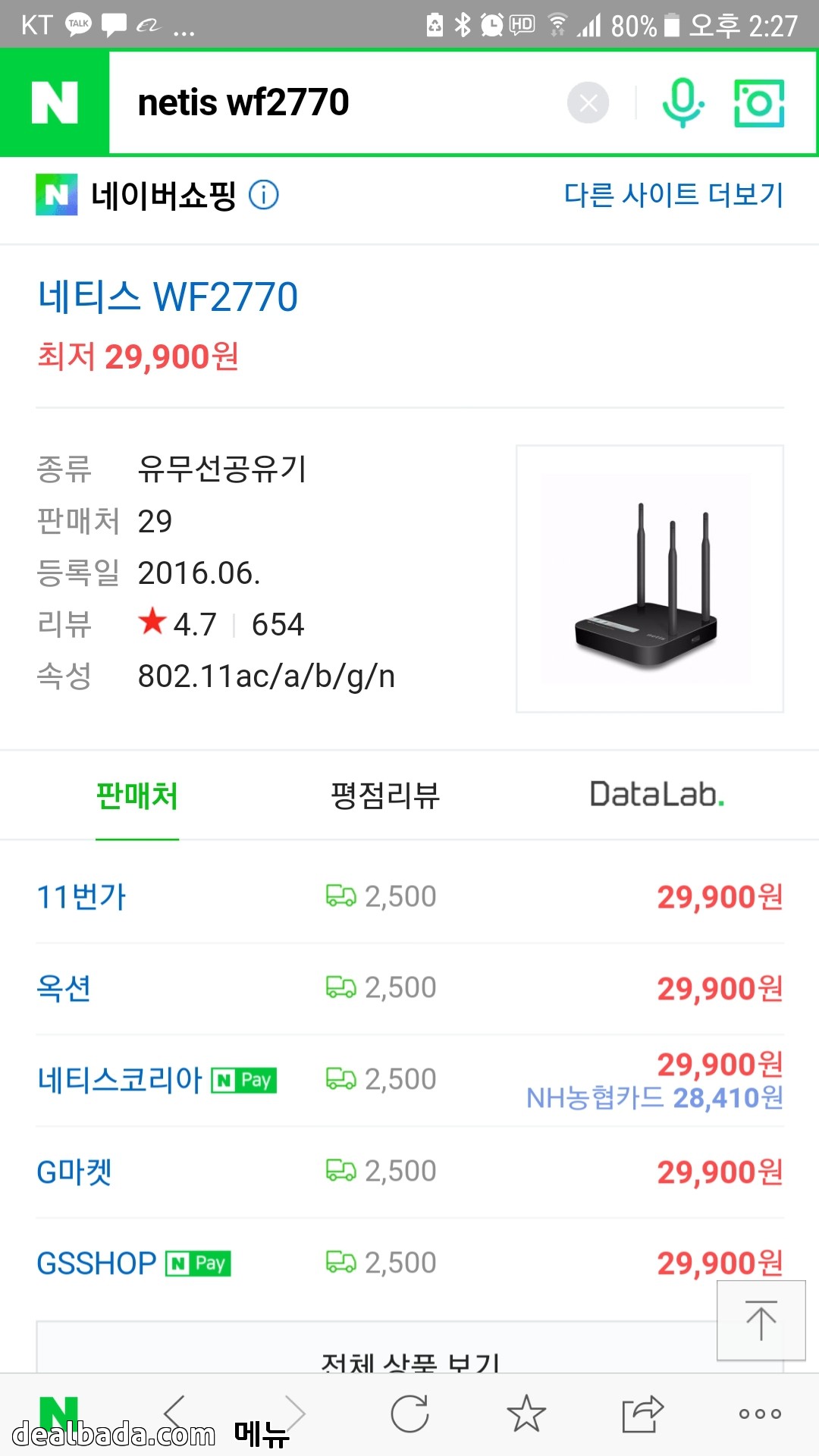Bookmark this page with the star
The height and width of the screenshot is (1456, 819).
tap(526, 1414)
